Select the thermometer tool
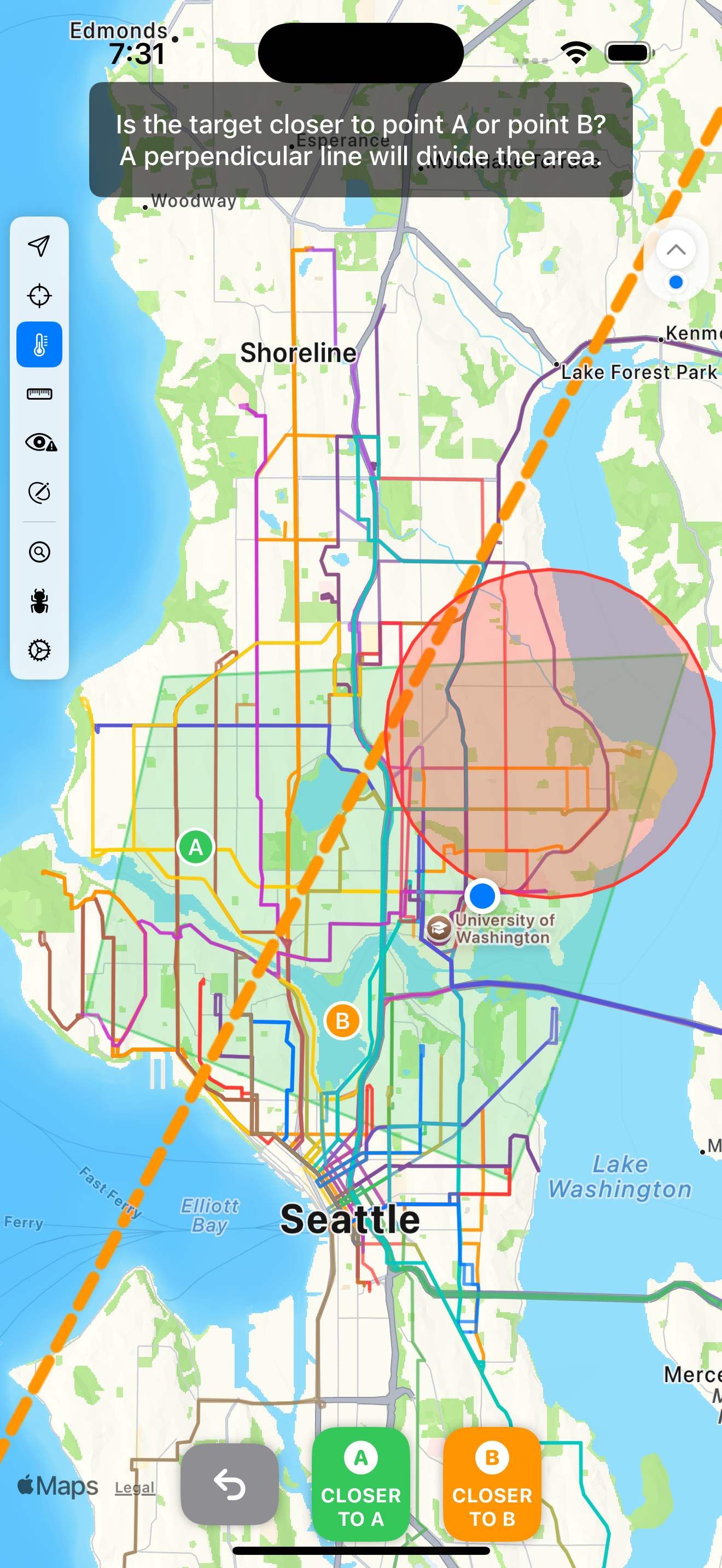 pyautogui.click(x=39, y=344)
